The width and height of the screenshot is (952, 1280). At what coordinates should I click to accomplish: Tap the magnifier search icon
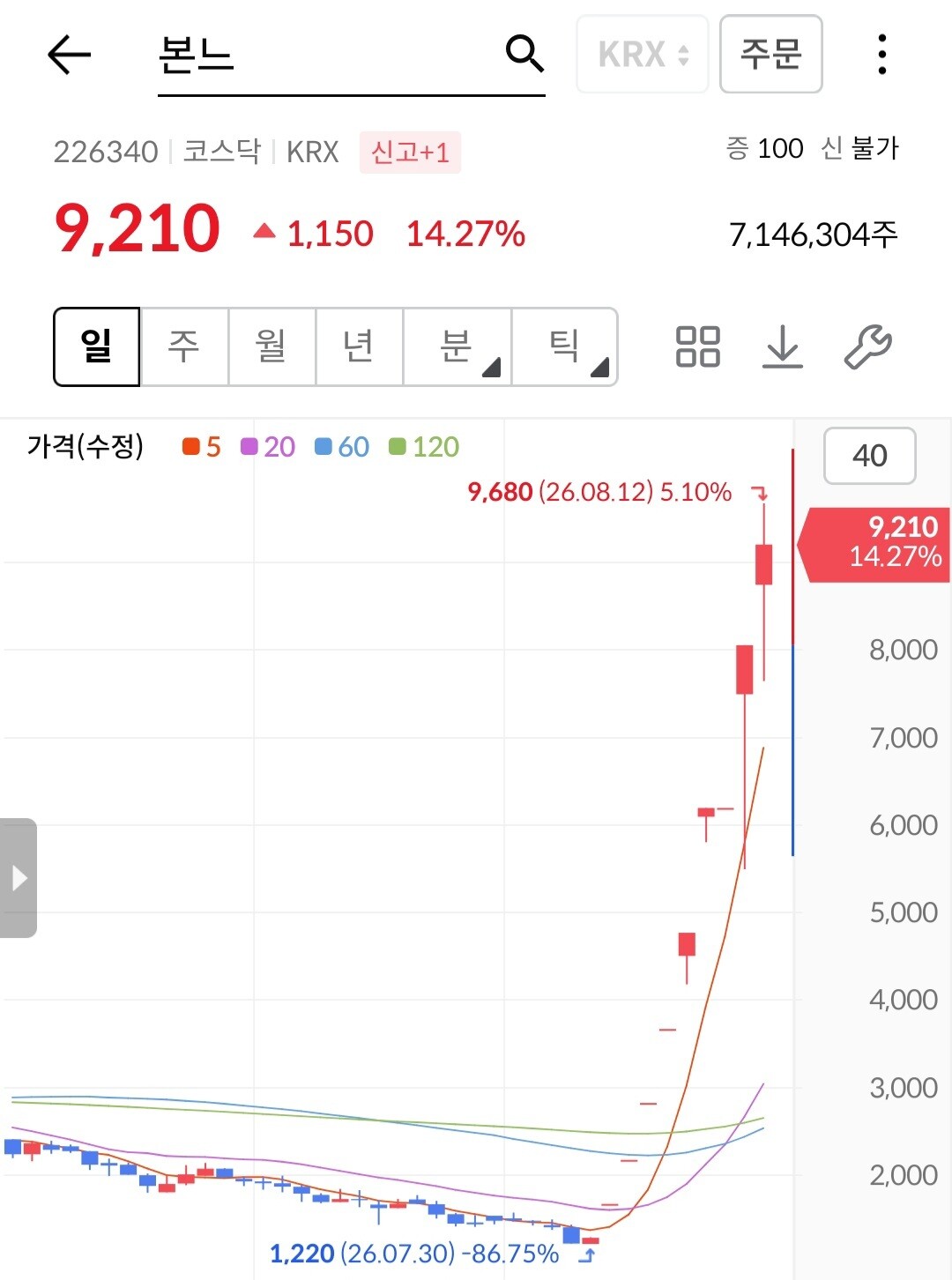coord(524,54)
